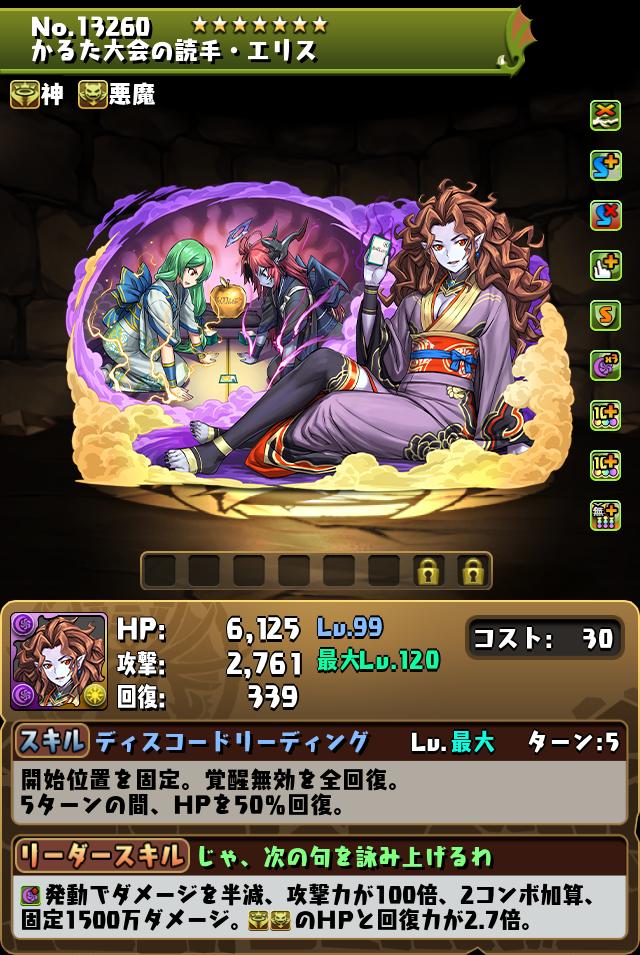Tap the orange S shield awakening icon
This screenshot has height=955, width=640.
605,316
